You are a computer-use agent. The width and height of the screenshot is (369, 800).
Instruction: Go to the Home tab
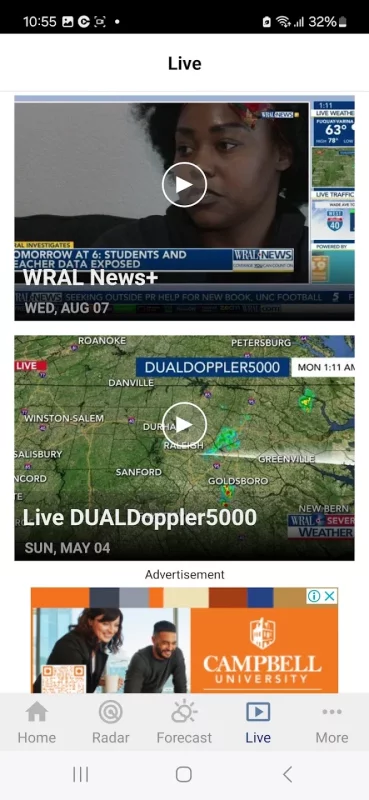[37, 722]
